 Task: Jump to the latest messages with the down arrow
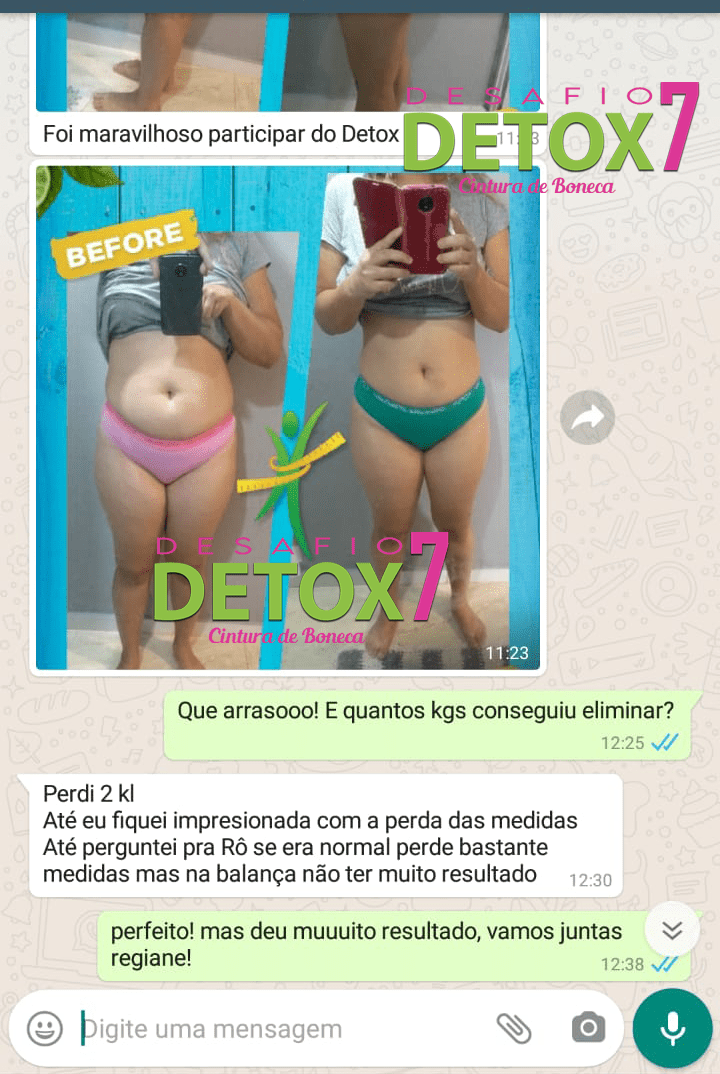point(672,929)
